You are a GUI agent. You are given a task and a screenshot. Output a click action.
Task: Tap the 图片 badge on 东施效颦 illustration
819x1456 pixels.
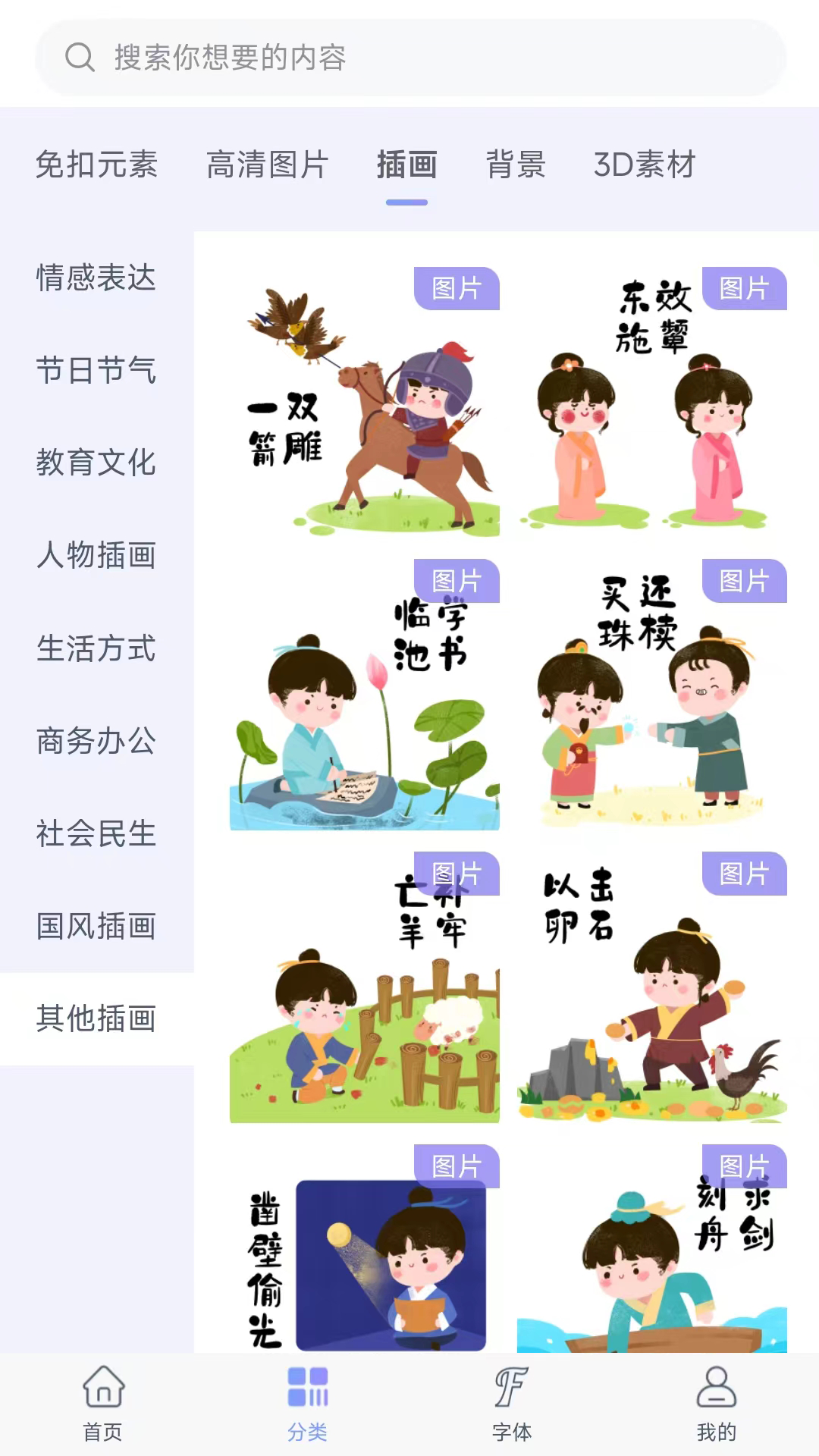(744, 290)
